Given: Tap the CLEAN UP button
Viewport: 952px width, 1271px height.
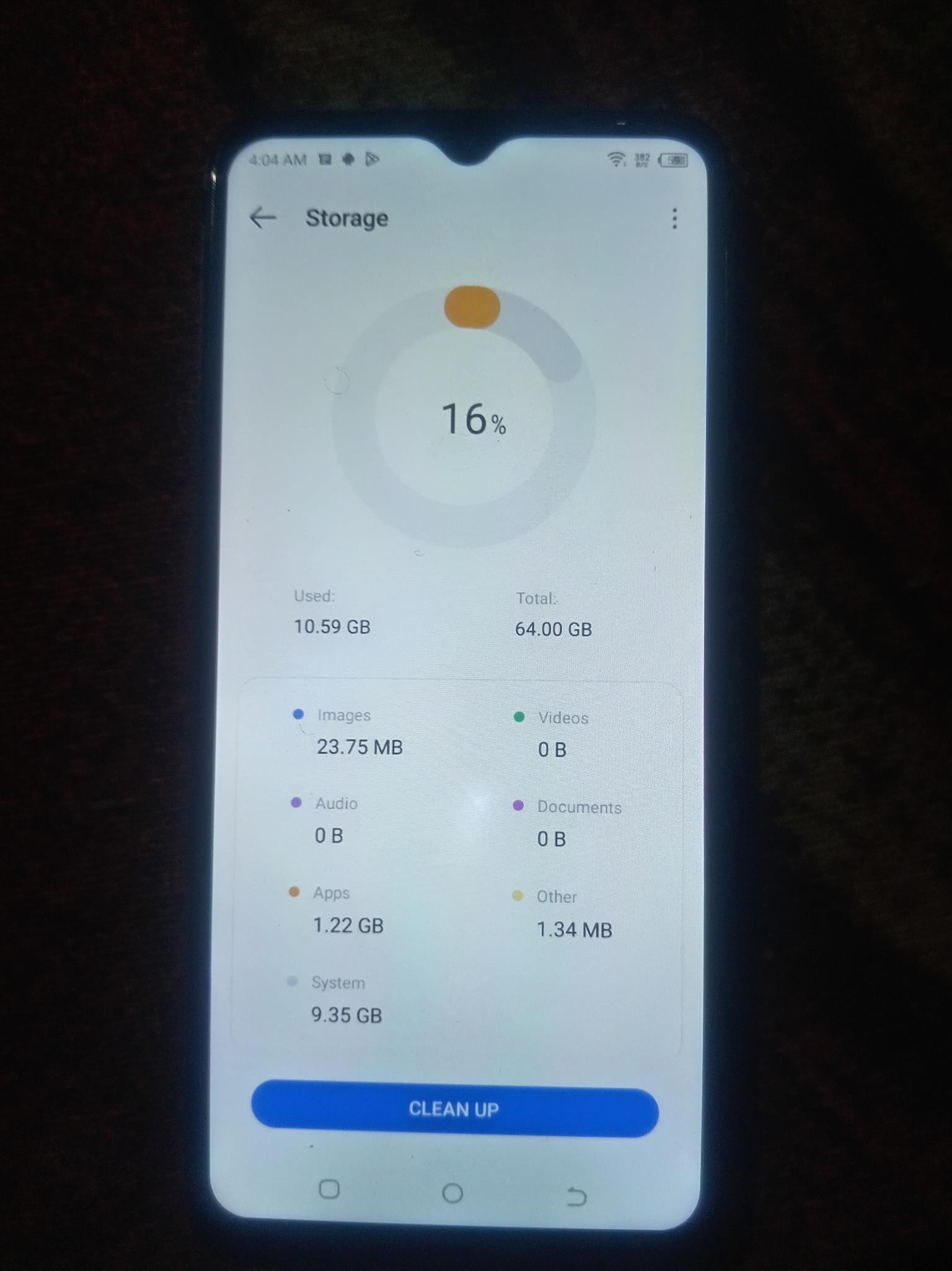Looking at the screenshot, I should click(454, 1109).
